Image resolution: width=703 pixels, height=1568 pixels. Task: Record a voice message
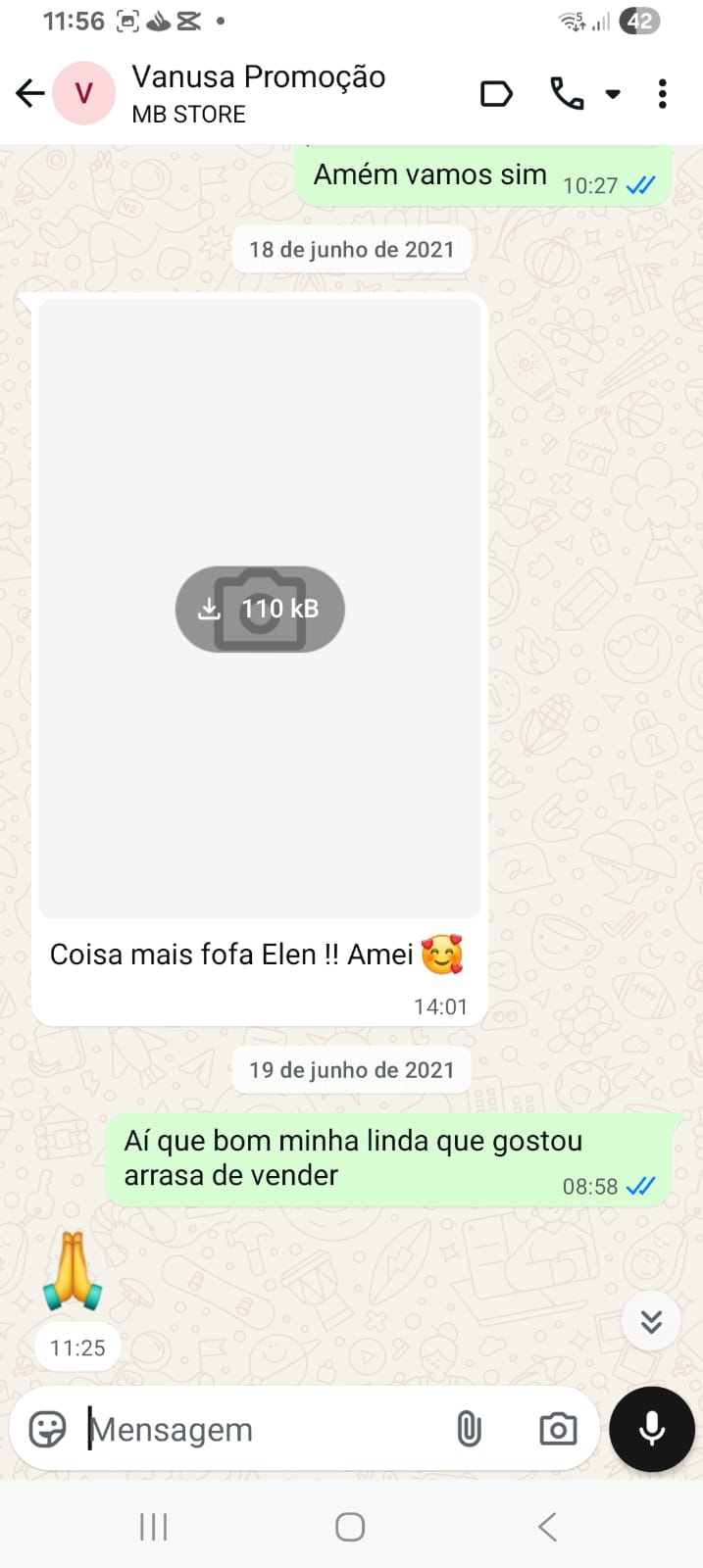point(652,1430)
